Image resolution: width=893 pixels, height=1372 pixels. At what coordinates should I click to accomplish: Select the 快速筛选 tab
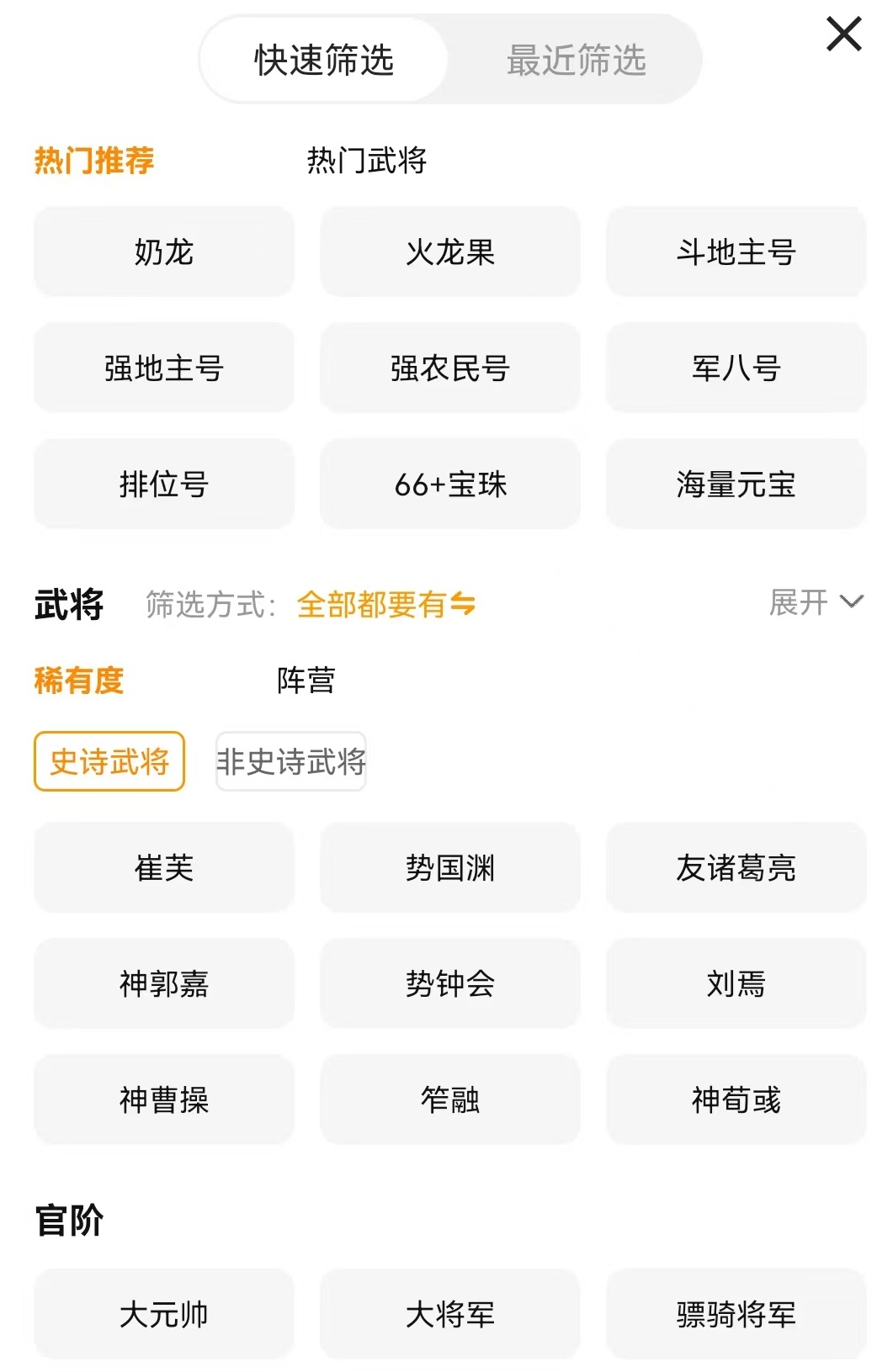(322, 57)
